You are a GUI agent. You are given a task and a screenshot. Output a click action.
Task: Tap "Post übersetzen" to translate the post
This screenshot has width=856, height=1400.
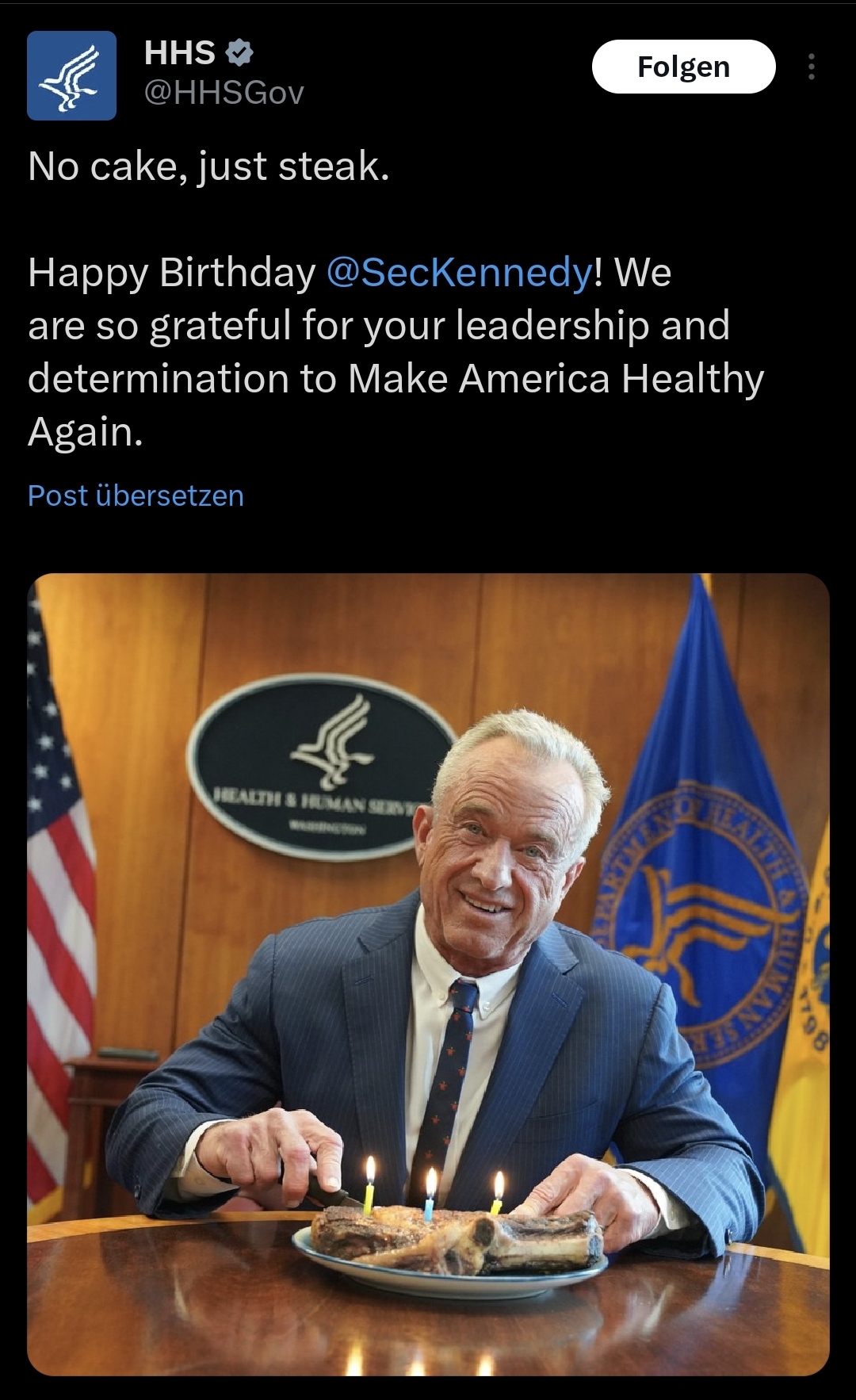point(136,495)
